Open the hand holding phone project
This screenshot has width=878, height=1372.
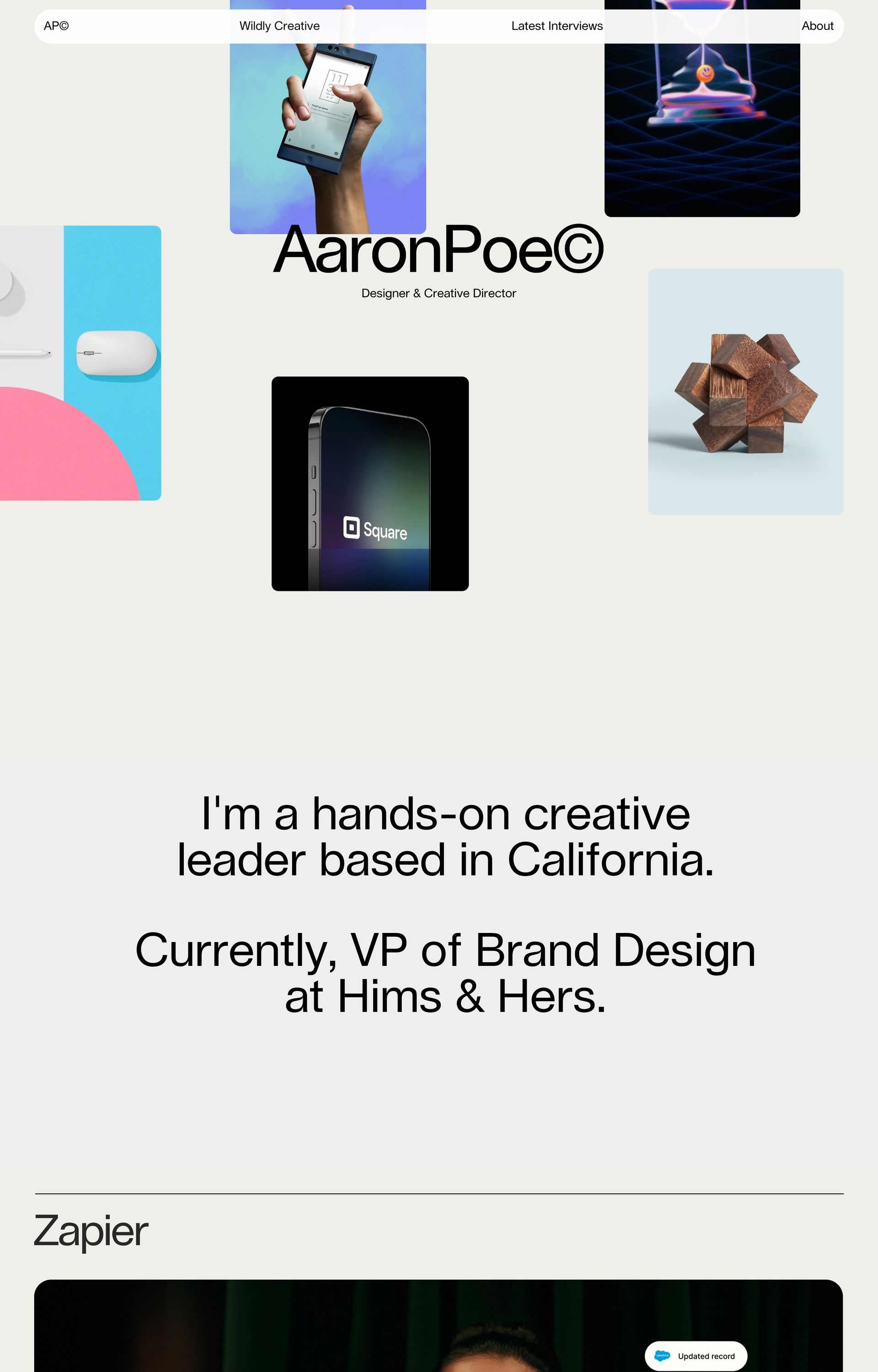(328, 137)
